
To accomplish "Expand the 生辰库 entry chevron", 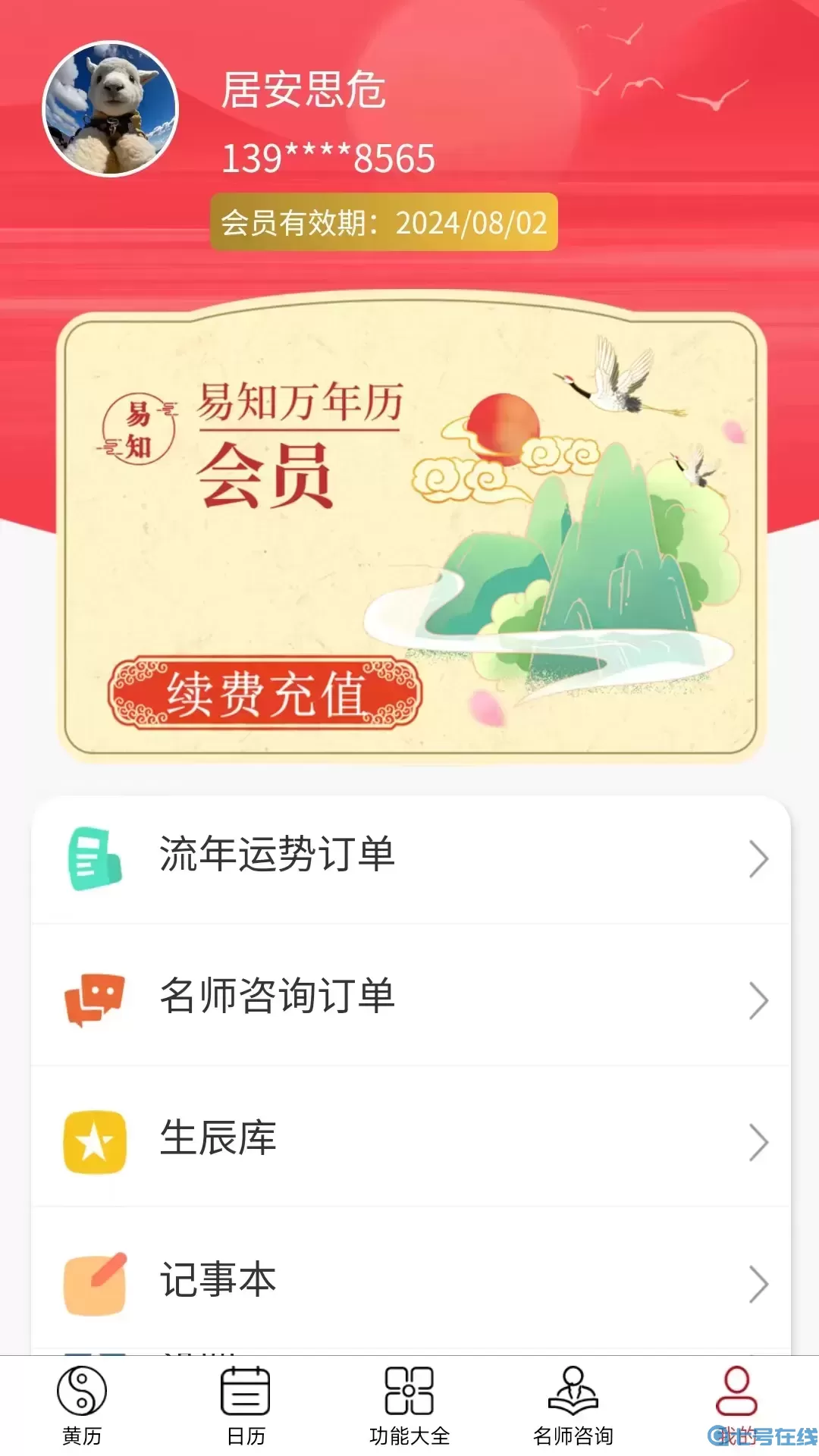I will [x=758, y=1141].
